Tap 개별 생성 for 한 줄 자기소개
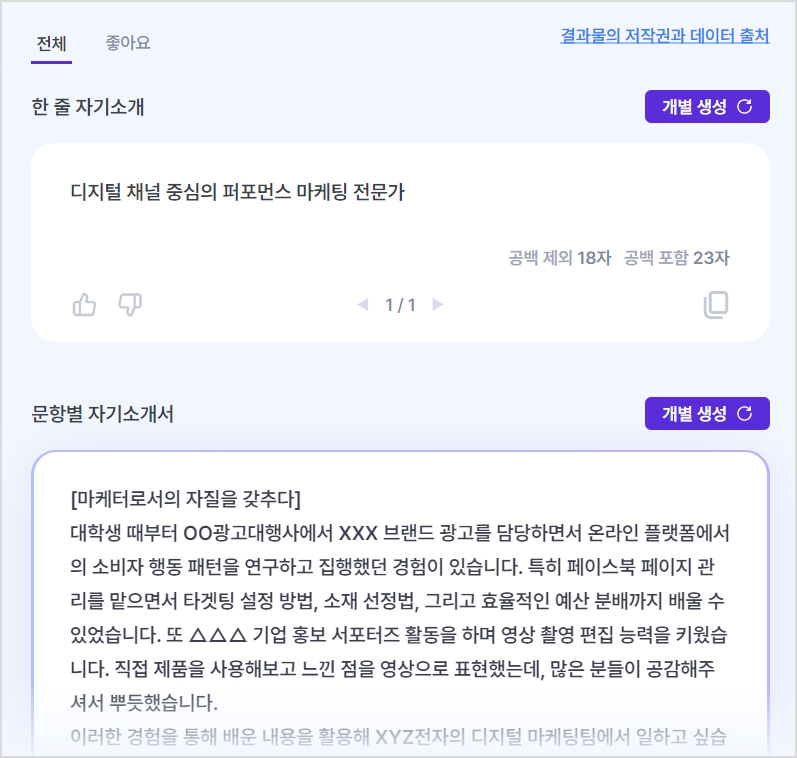This screenshot has width=797, height=758. [x=707, y=107]
